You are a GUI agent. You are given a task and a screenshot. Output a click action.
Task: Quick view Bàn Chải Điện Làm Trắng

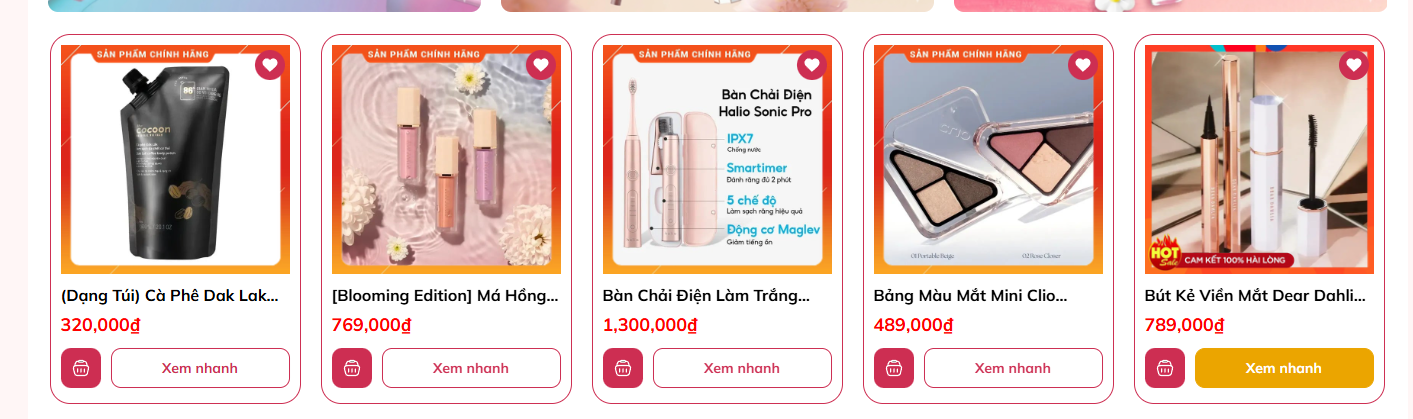coord(742,368)
